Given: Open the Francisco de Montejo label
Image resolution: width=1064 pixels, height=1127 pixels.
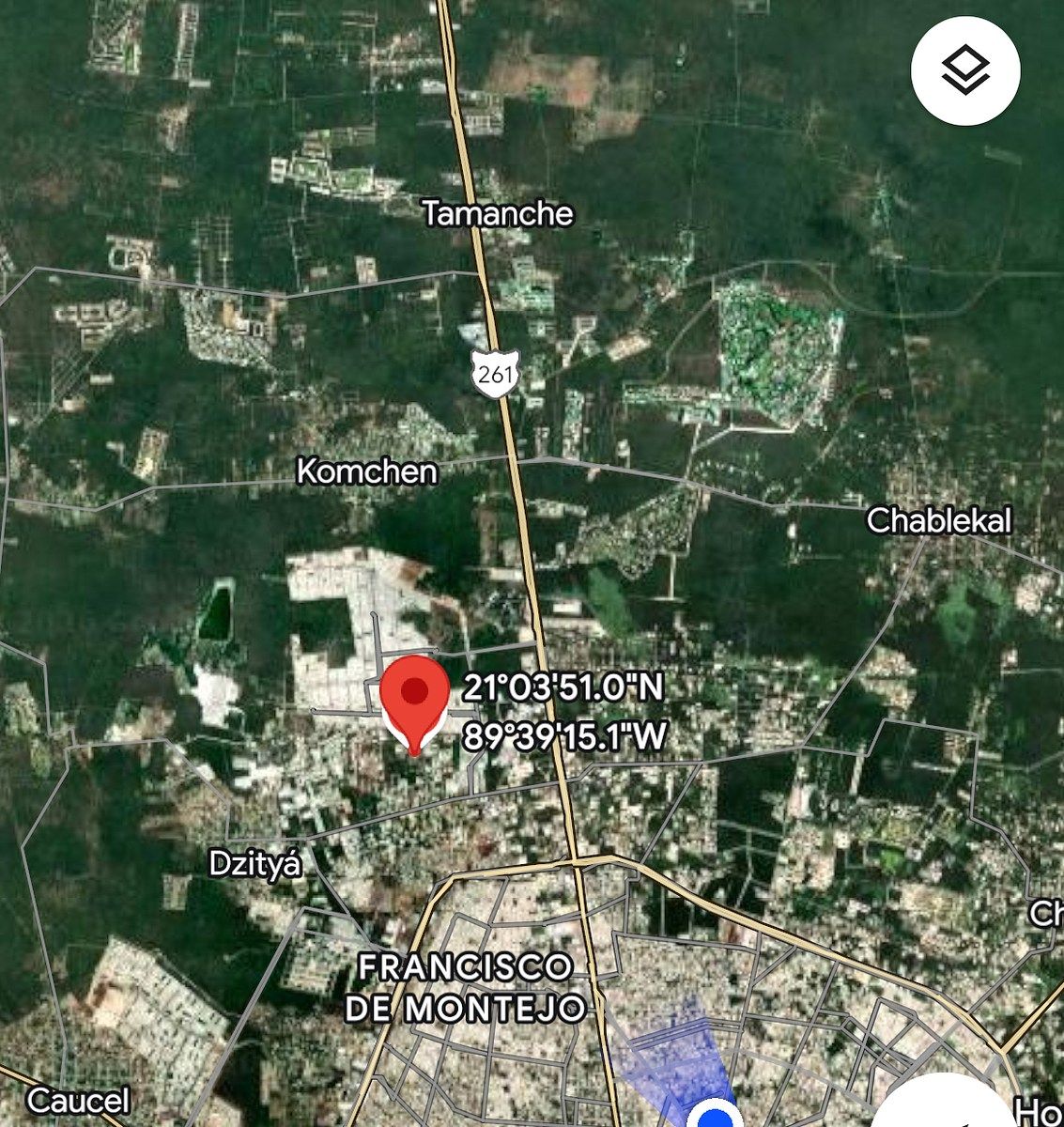Looking at the screenshot, I should click(466, 987).
